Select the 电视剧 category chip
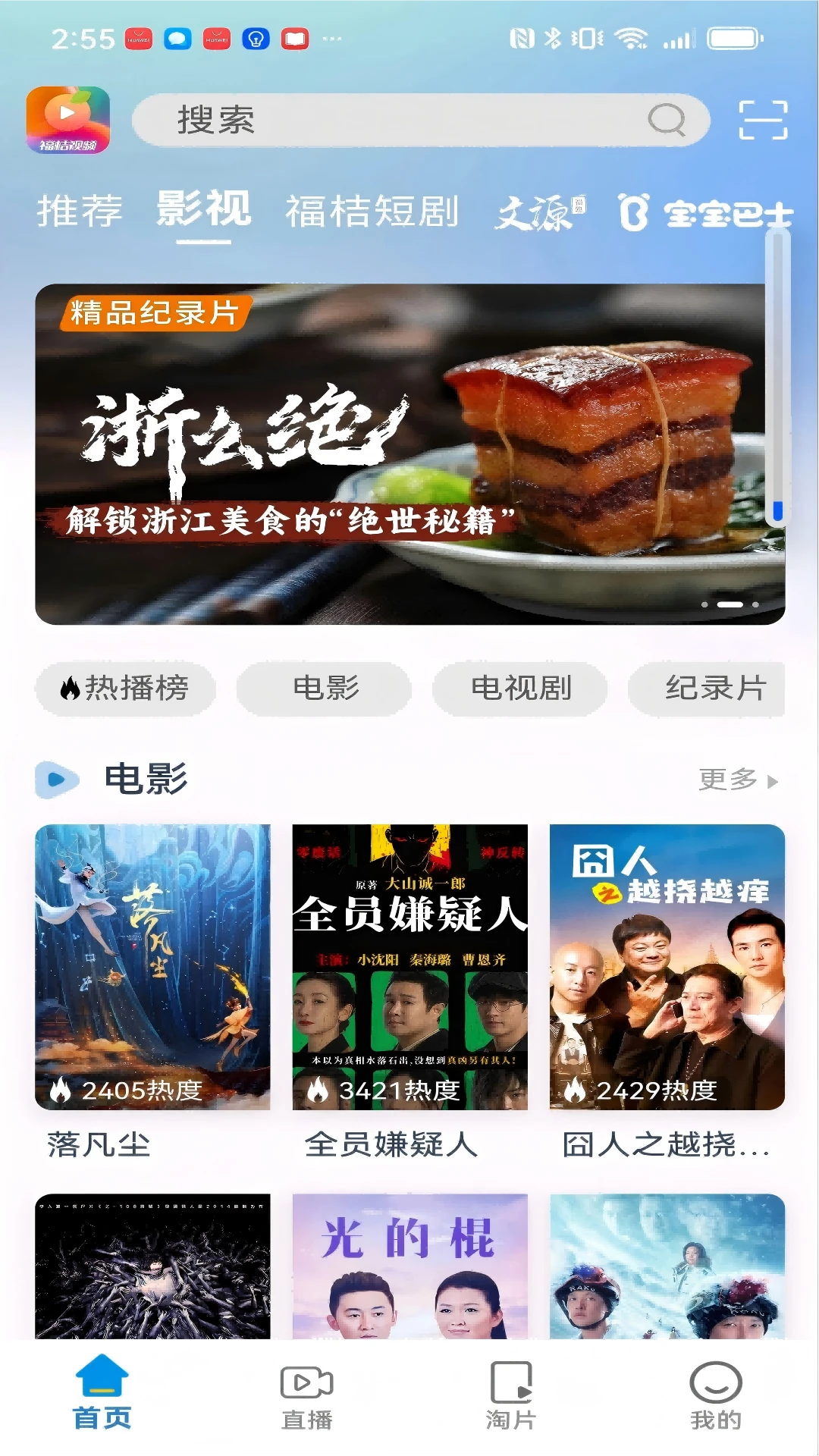This screenshot has height=1456, width=819. (519, 688)
